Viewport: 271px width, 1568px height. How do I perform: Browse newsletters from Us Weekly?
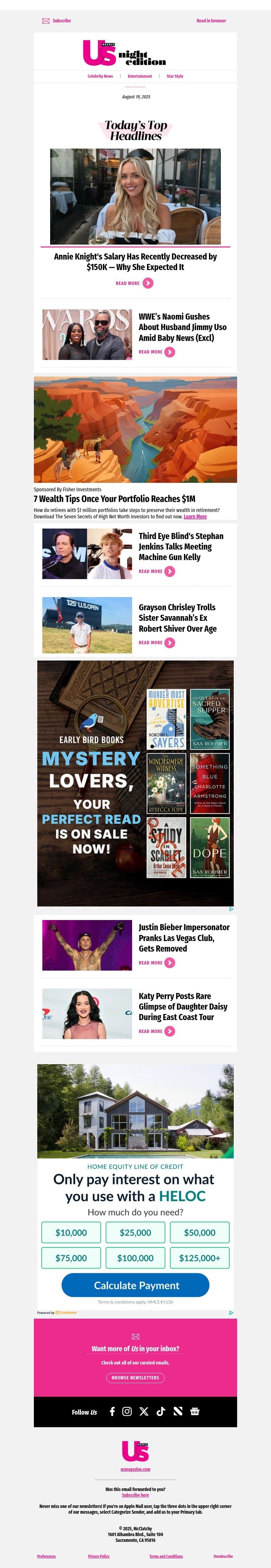pyautogui.click(x=135, y=1377)
